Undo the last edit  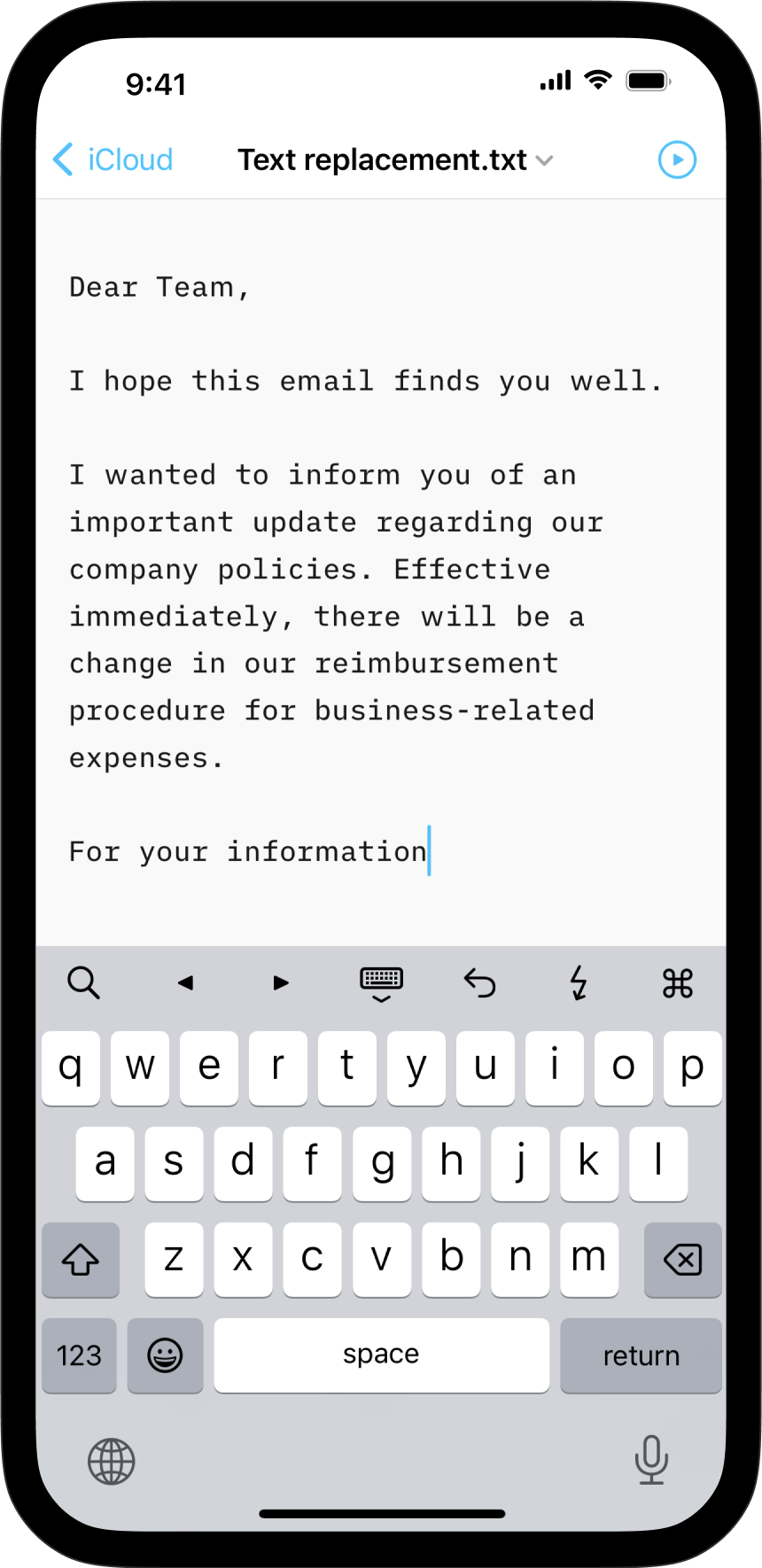click(x=479, y=983)
